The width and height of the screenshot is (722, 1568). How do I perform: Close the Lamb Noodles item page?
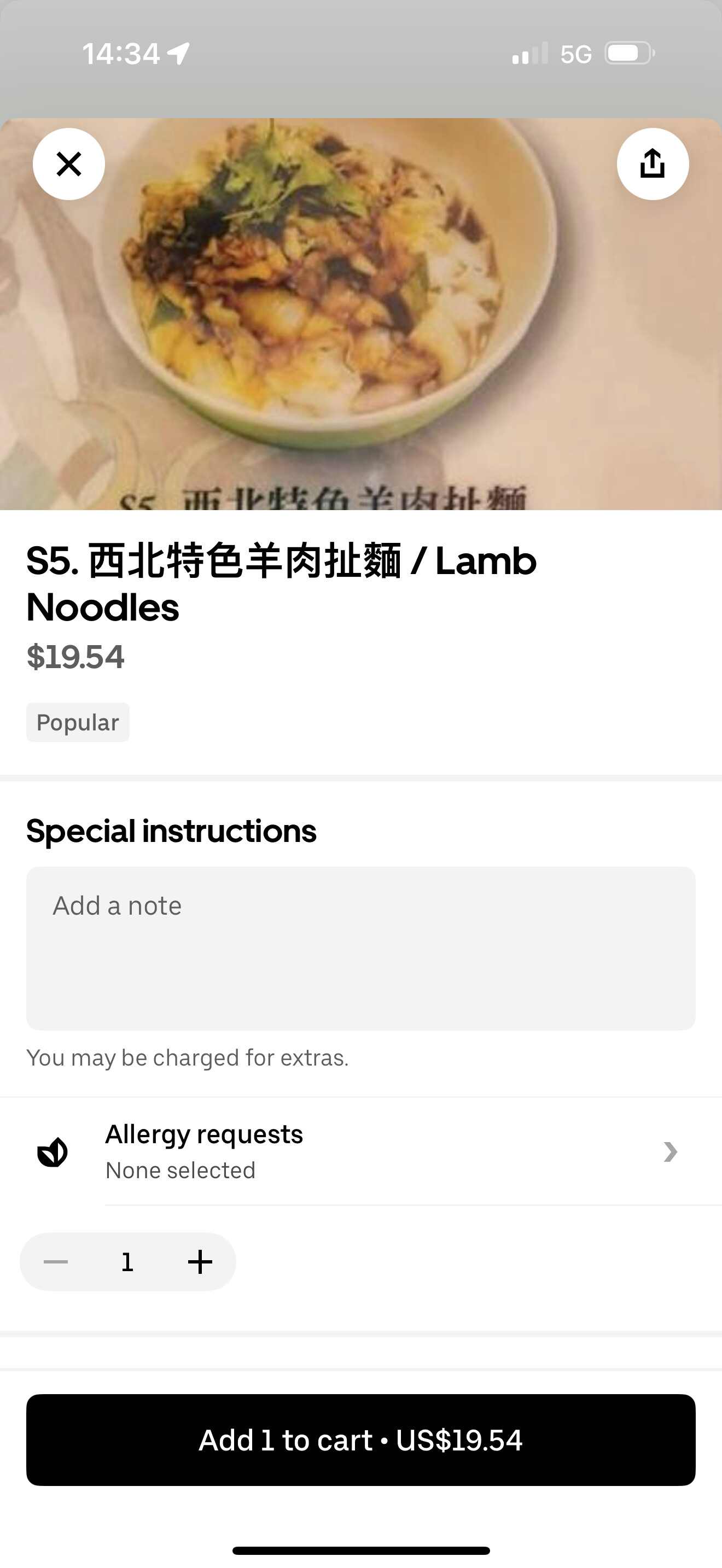69,163
